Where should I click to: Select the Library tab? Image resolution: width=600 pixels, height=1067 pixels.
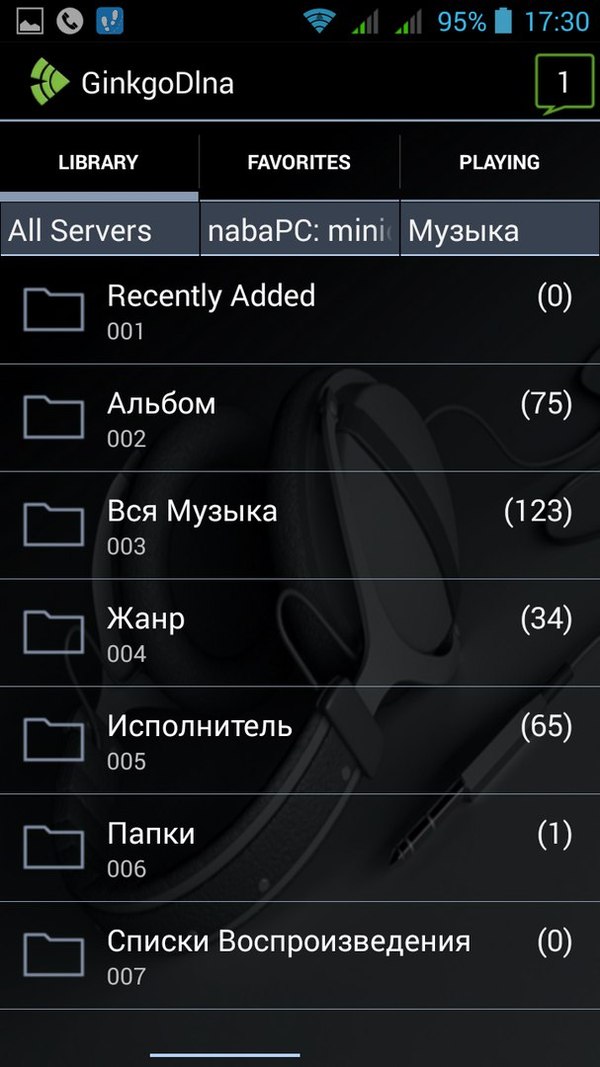[98, 162]
